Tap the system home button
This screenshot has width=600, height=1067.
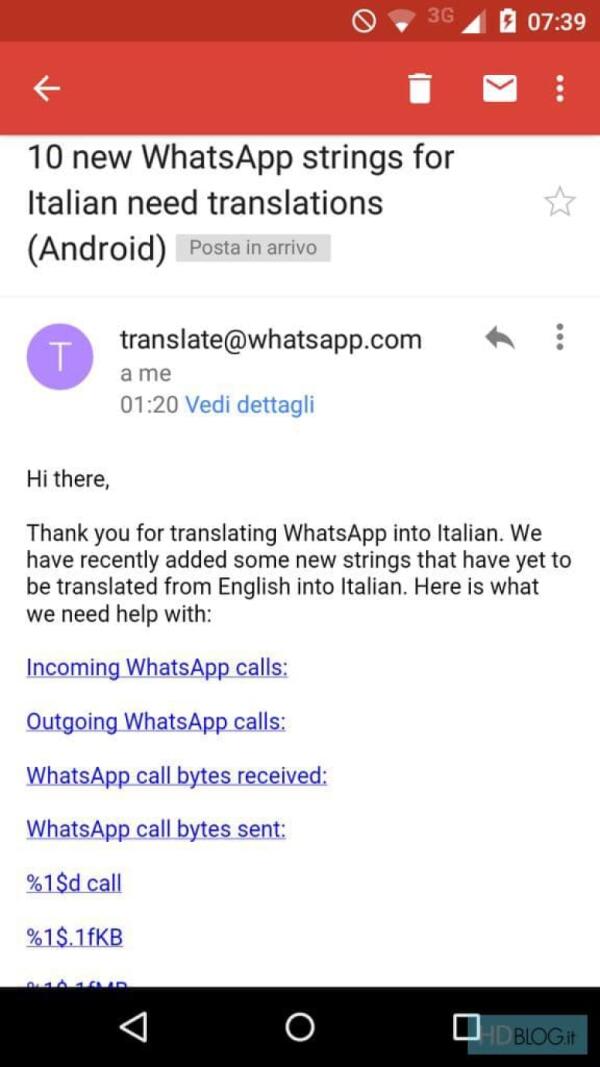(x=299, y=1027)
